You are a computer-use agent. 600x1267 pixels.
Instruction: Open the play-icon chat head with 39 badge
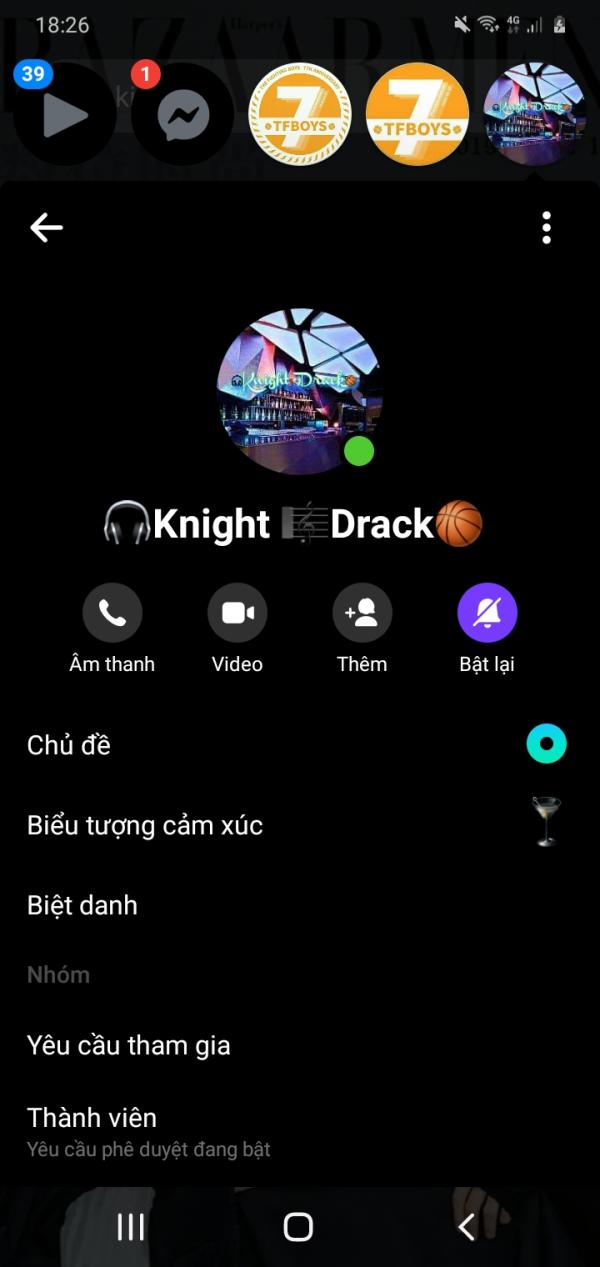(64, 117)
